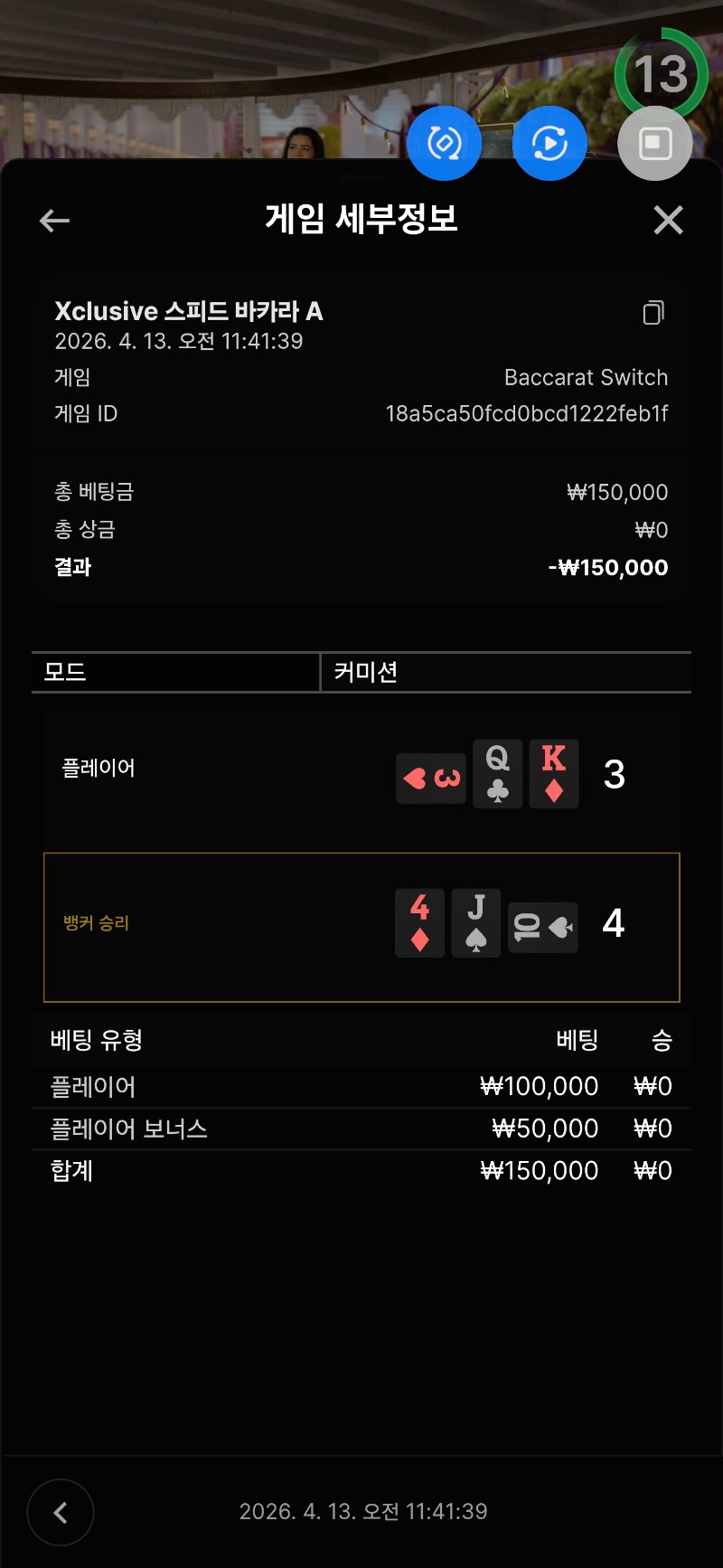
Task: Close the game details panel
Action: 668,220
